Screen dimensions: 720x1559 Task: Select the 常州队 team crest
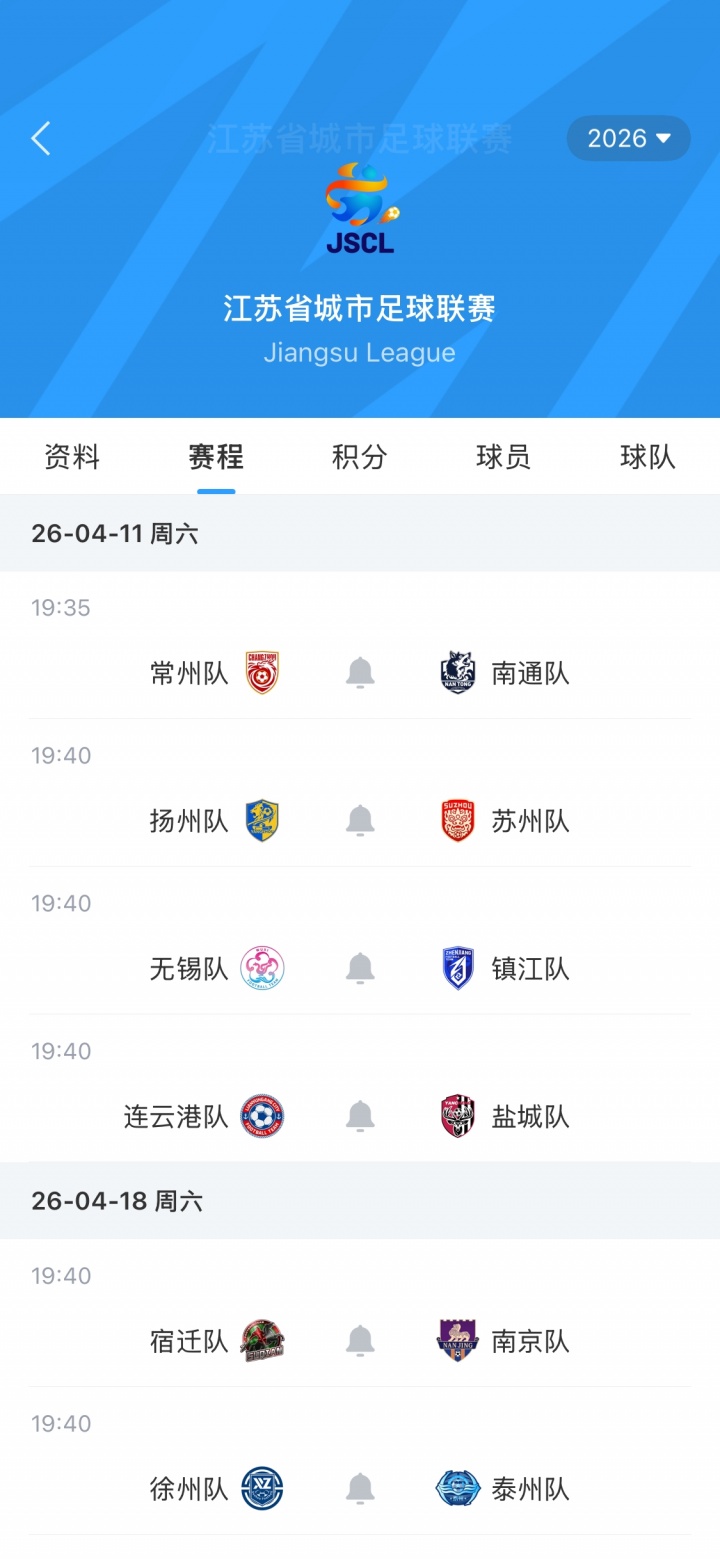click(259, 672)
